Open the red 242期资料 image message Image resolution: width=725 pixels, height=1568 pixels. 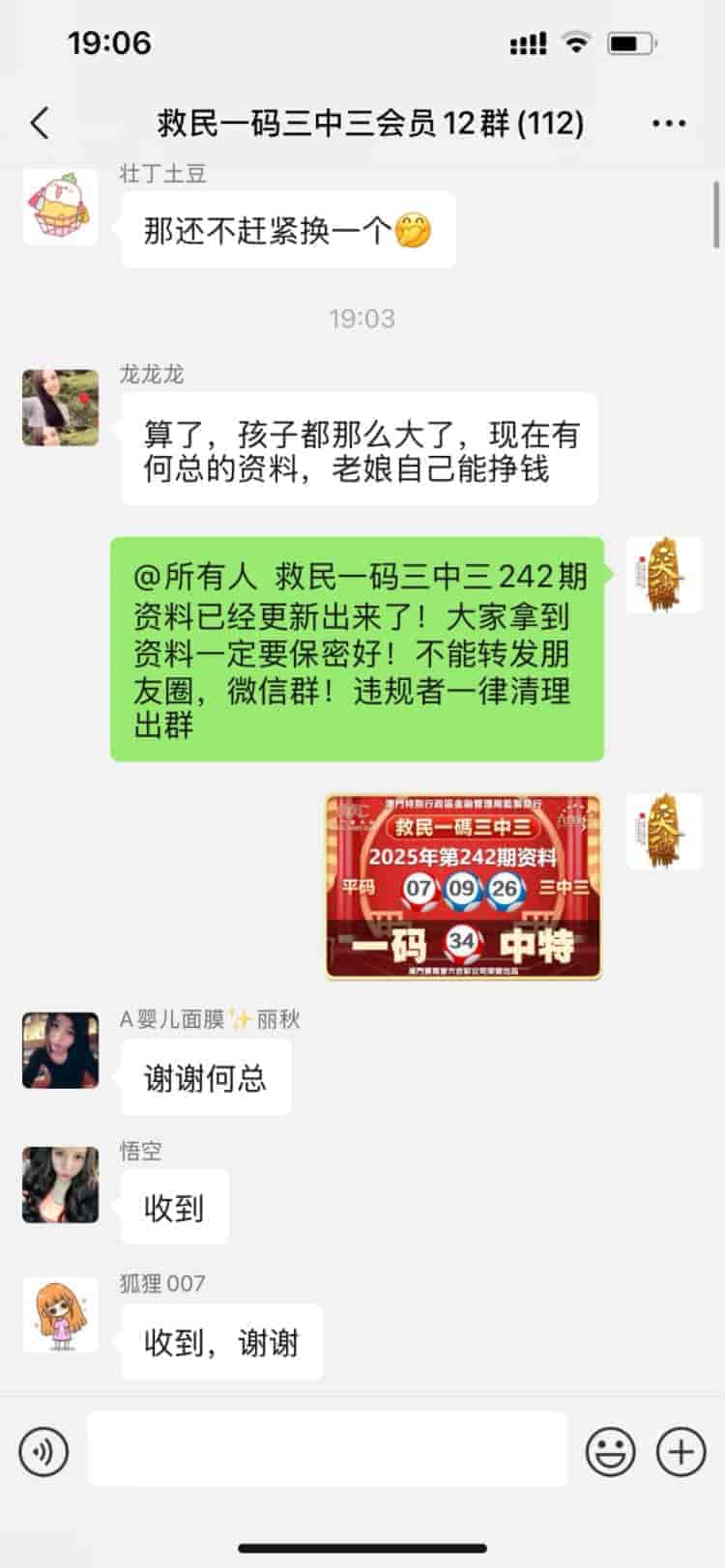coord(463,886)
